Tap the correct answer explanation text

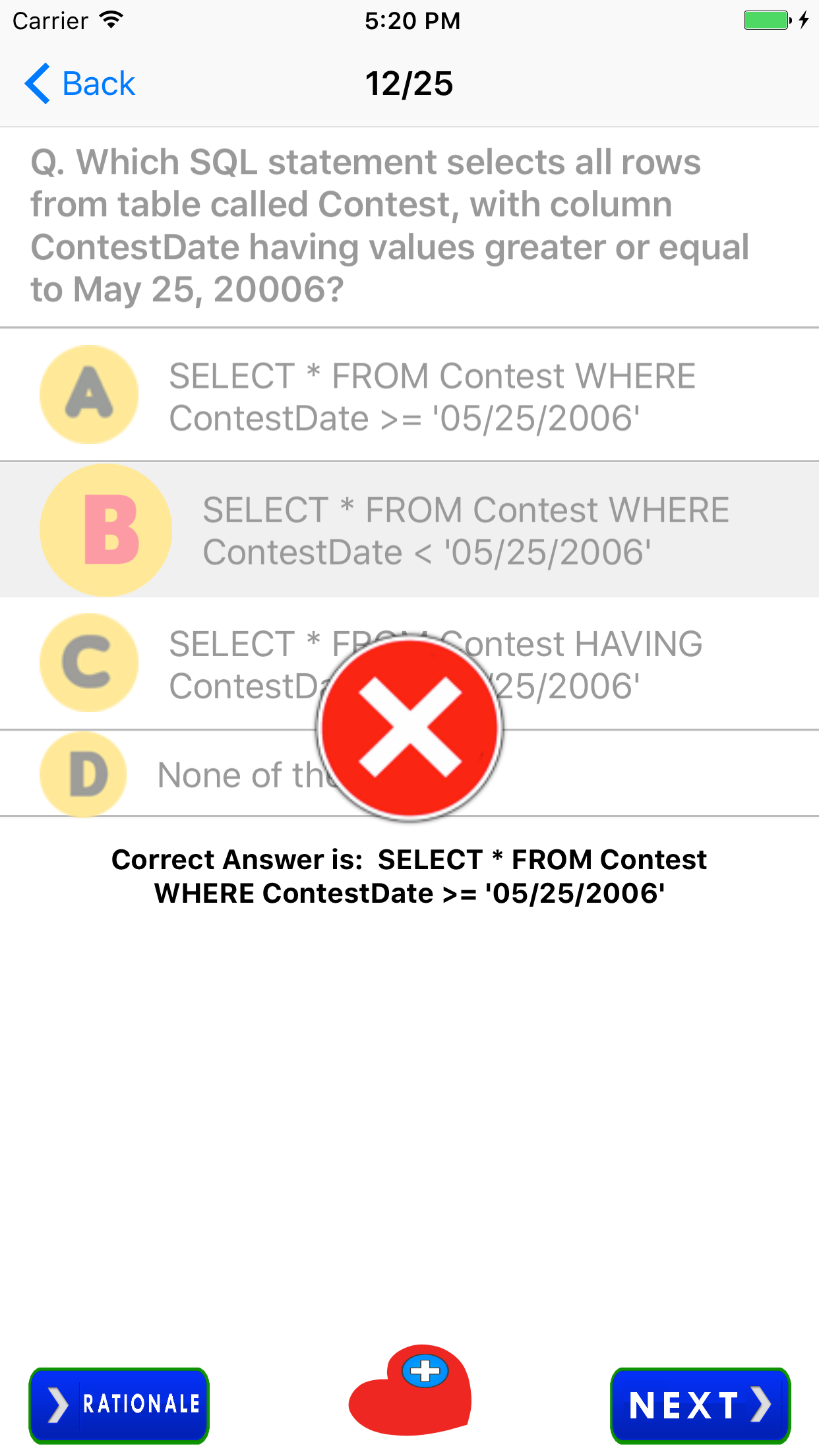point(409,876)
